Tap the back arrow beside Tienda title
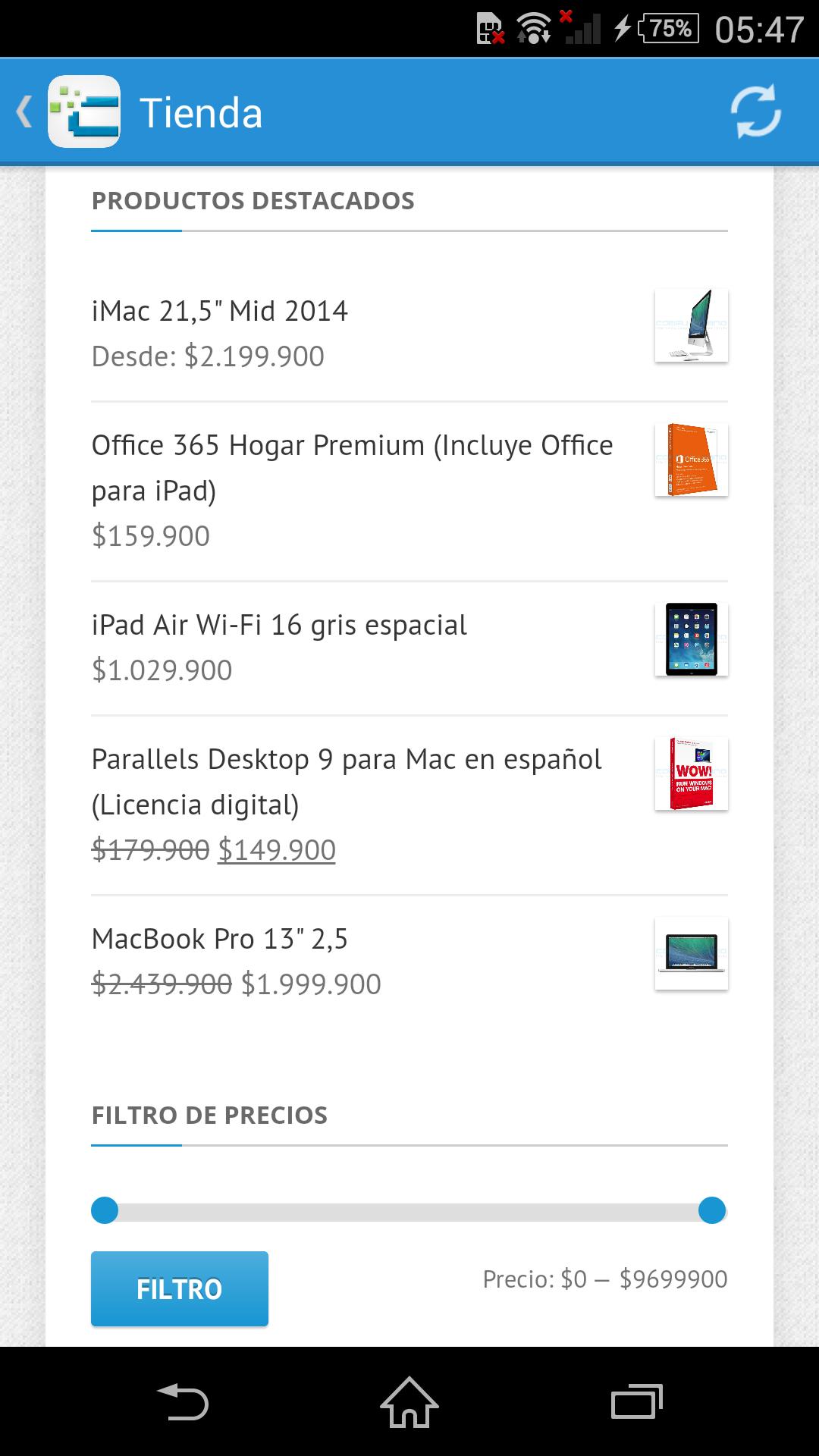The width and height of the screenshot is (819, 1456). pyautogui.click(x=23, y=111)
